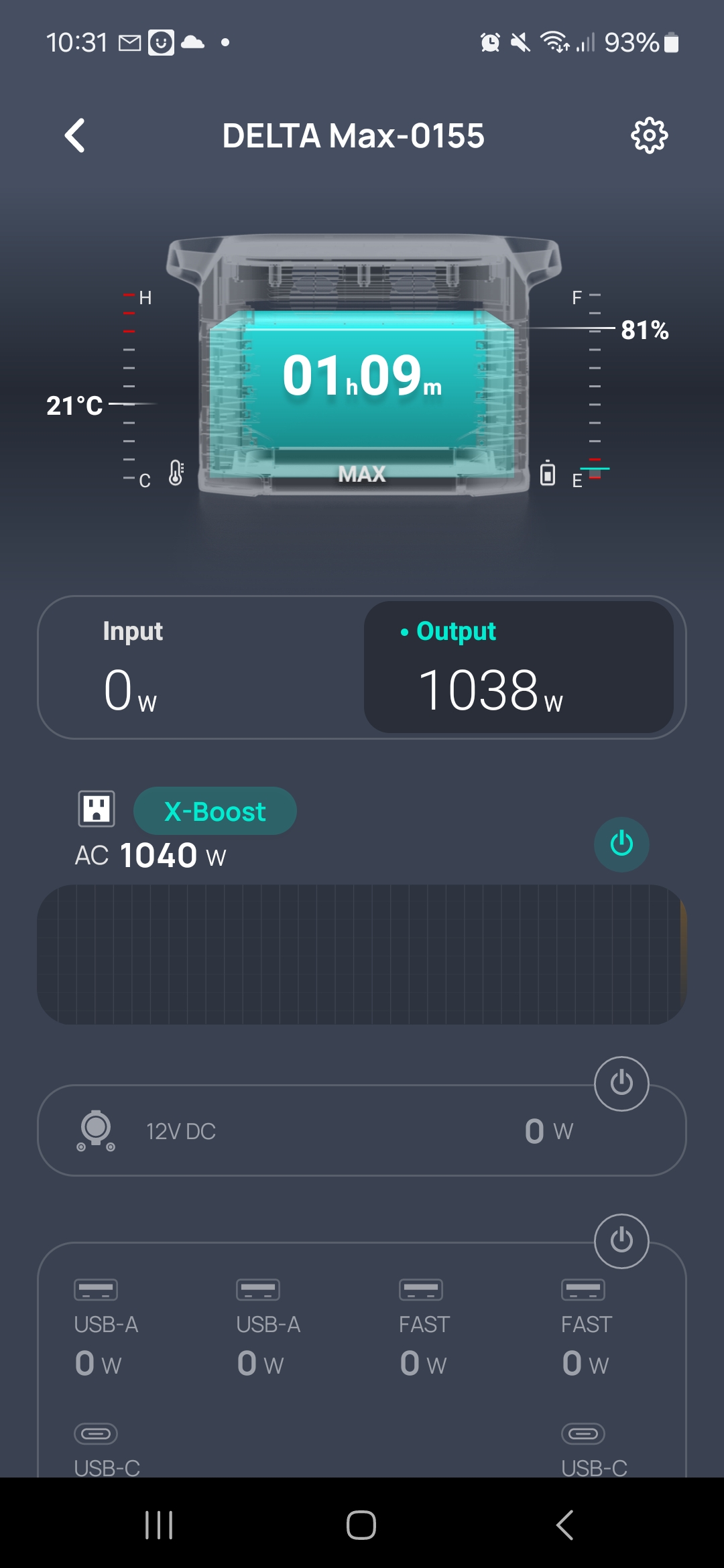
Task: Open recent apps from navigation bar
Action: click(x=159, y=1525)
